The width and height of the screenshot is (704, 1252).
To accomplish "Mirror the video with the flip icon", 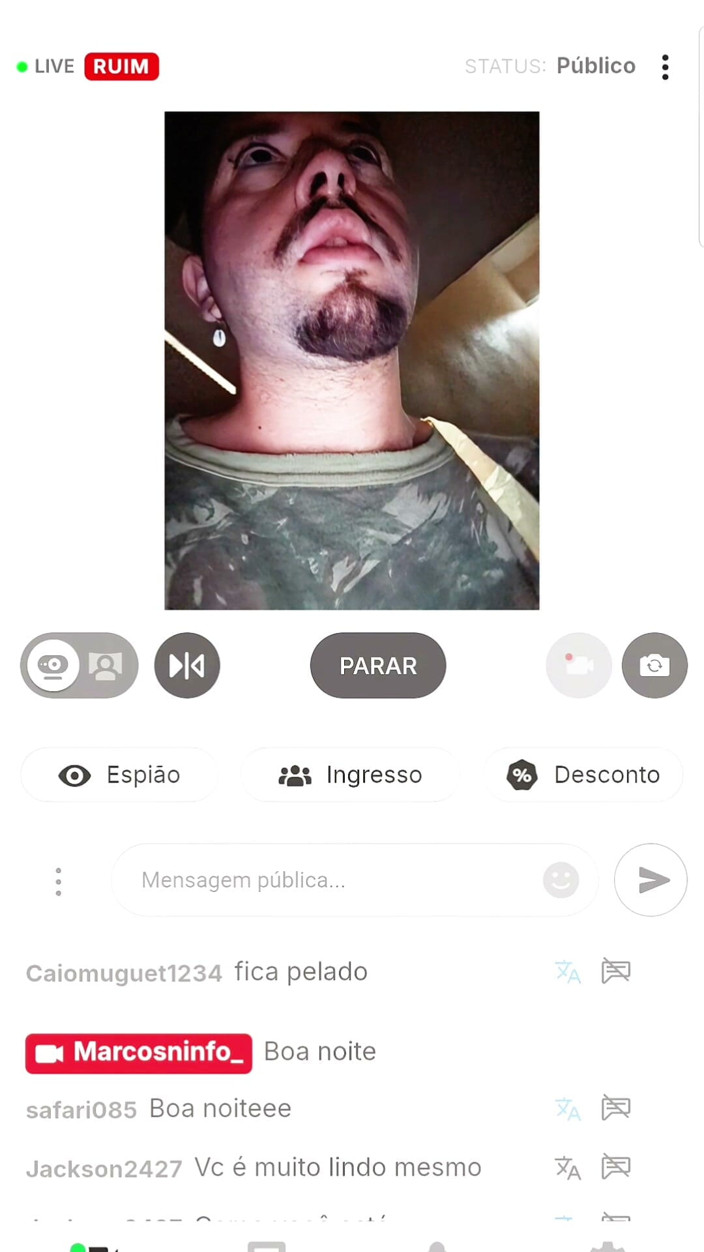I will pyautogui.click(x=187, y=665).
